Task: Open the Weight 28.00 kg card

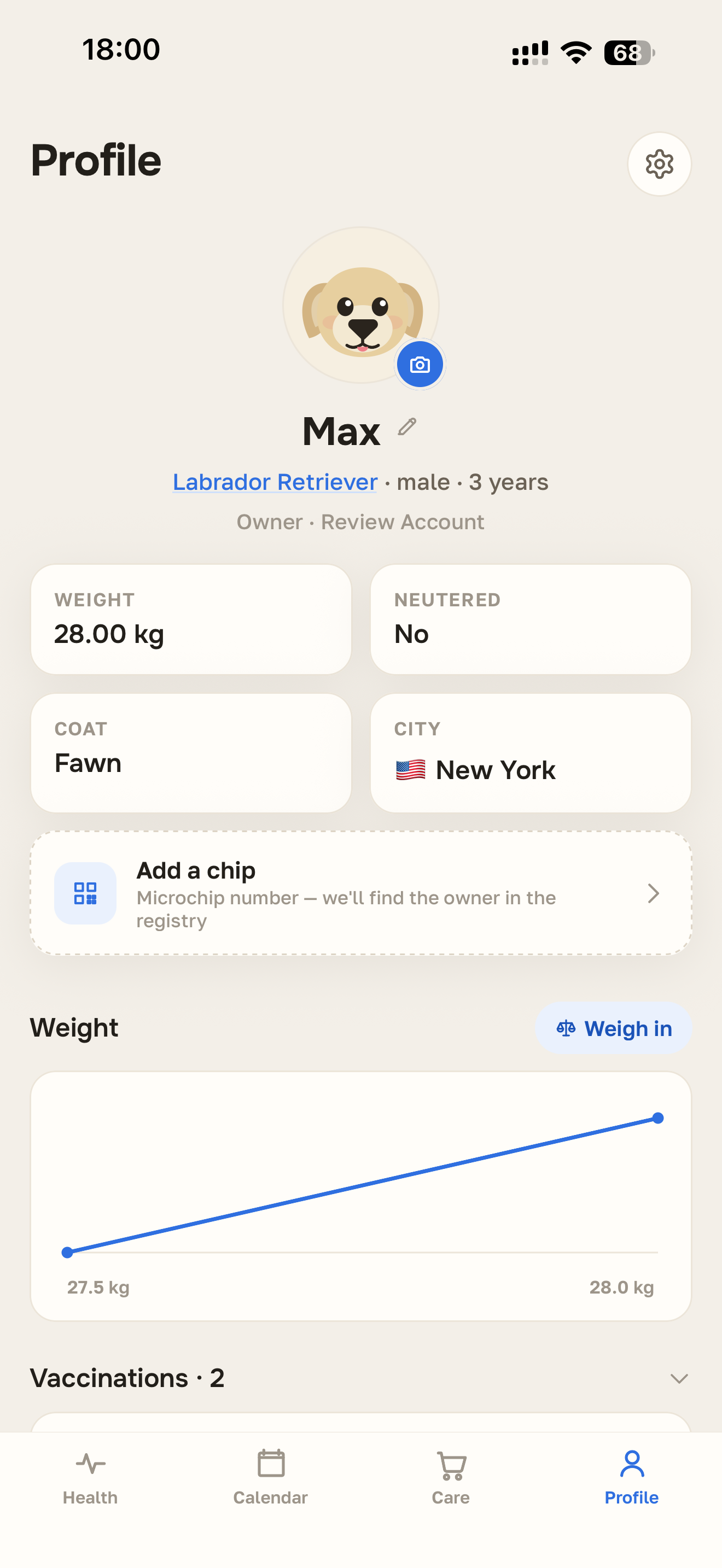Action: [191, 619]
